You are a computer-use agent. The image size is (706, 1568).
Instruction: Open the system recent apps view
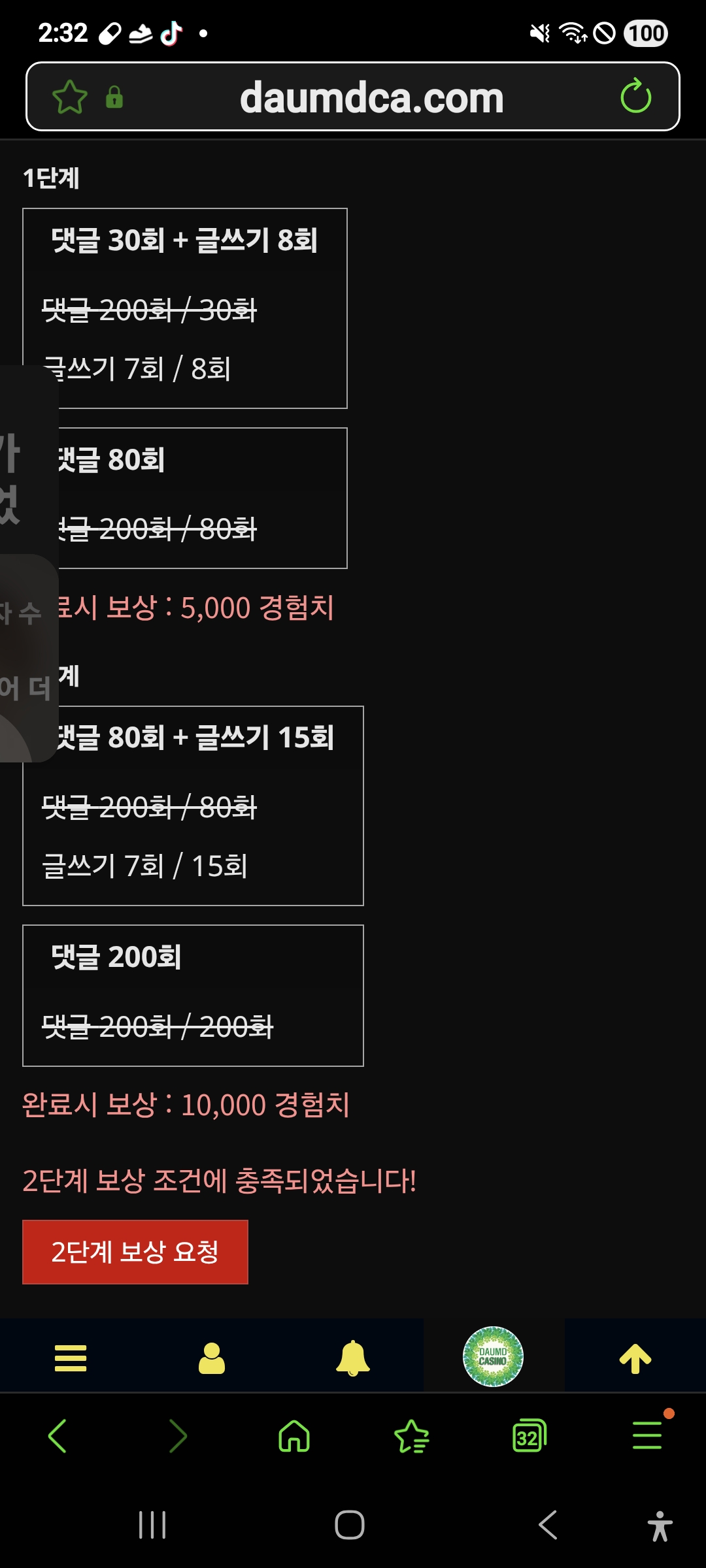[152, 1526]
